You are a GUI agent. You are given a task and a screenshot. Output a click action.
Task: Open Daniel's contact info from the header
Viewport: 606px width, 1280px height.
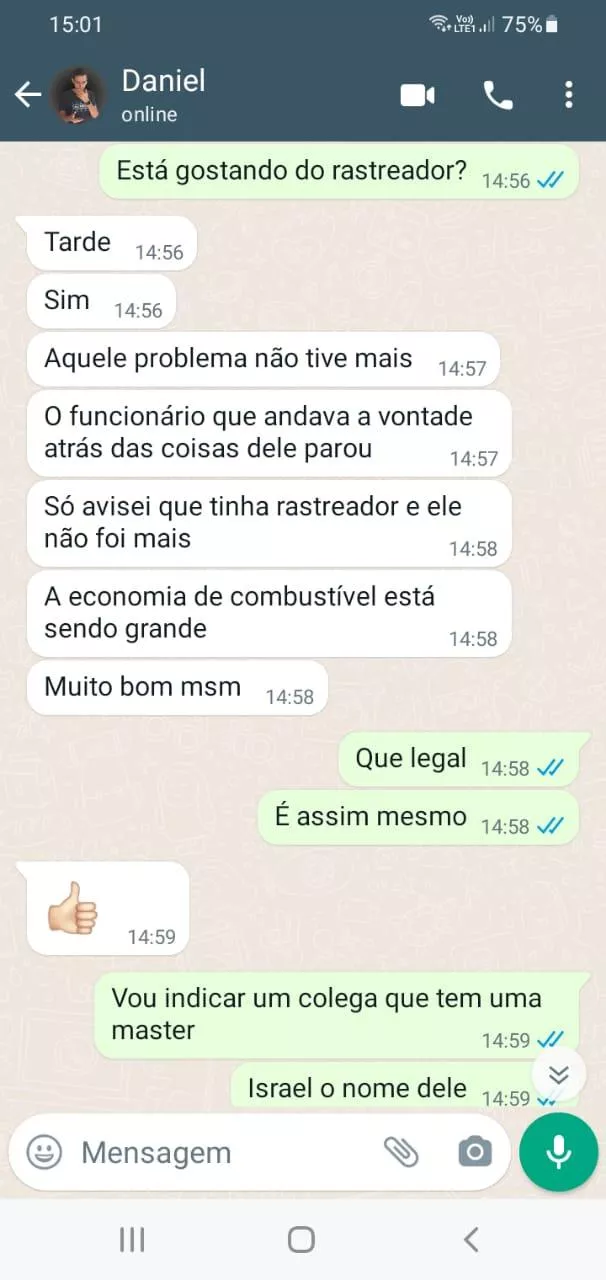(x=163, y=95)
